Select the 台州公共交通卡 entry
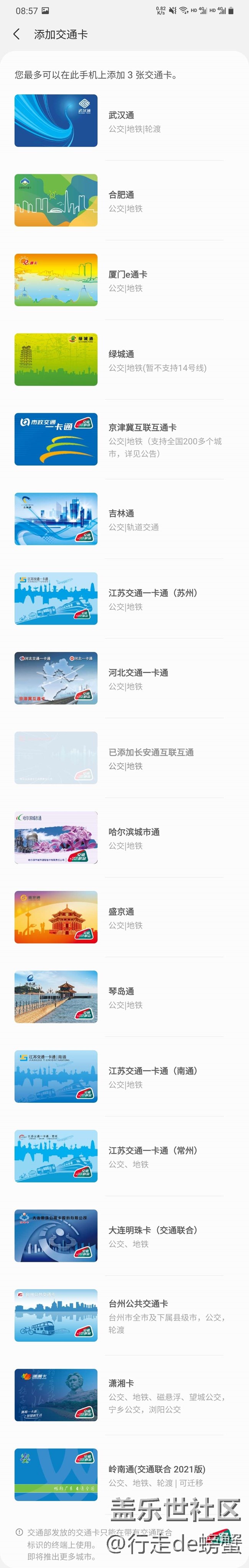 tap(121, 1316)
